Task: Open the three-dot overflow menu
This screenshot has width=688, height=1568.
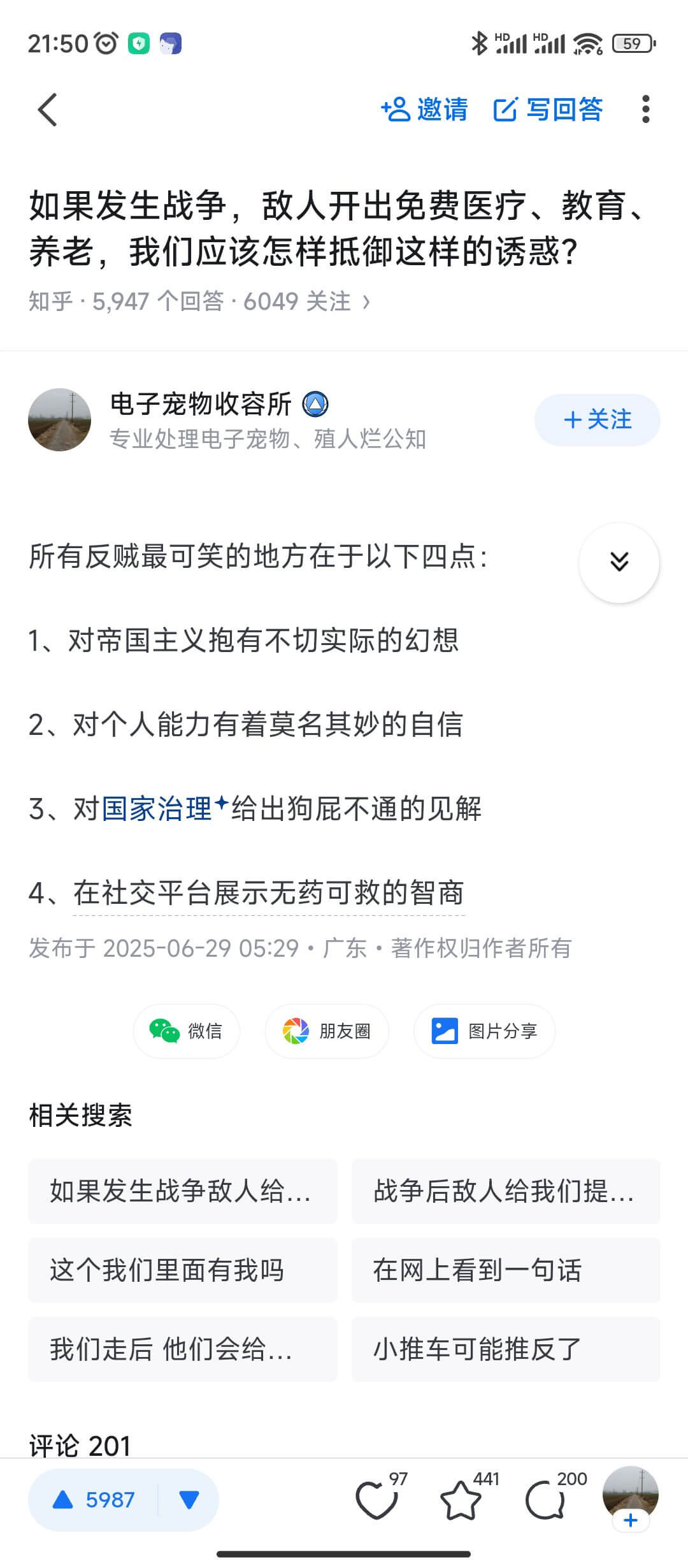Action: [646, 109]
